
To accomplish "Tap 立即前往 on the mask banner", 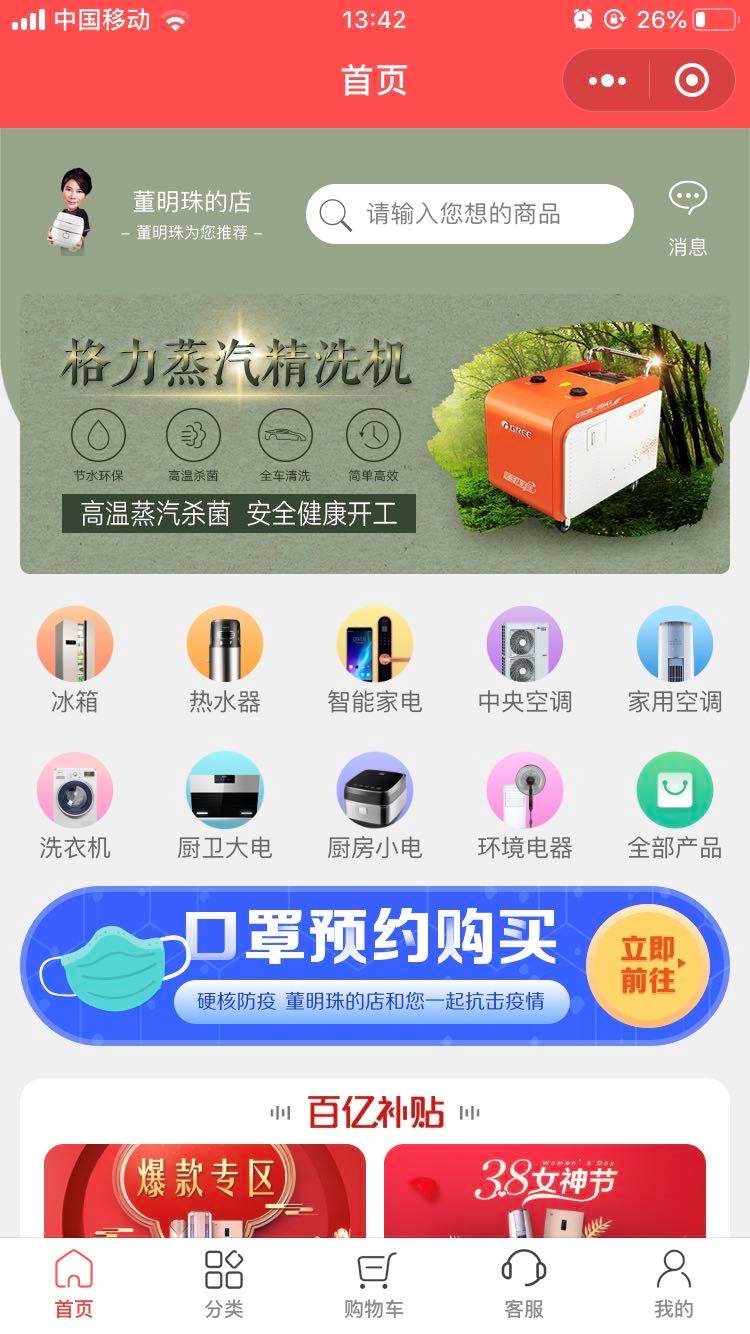I will pyautogui.click(x=648, y=965).
